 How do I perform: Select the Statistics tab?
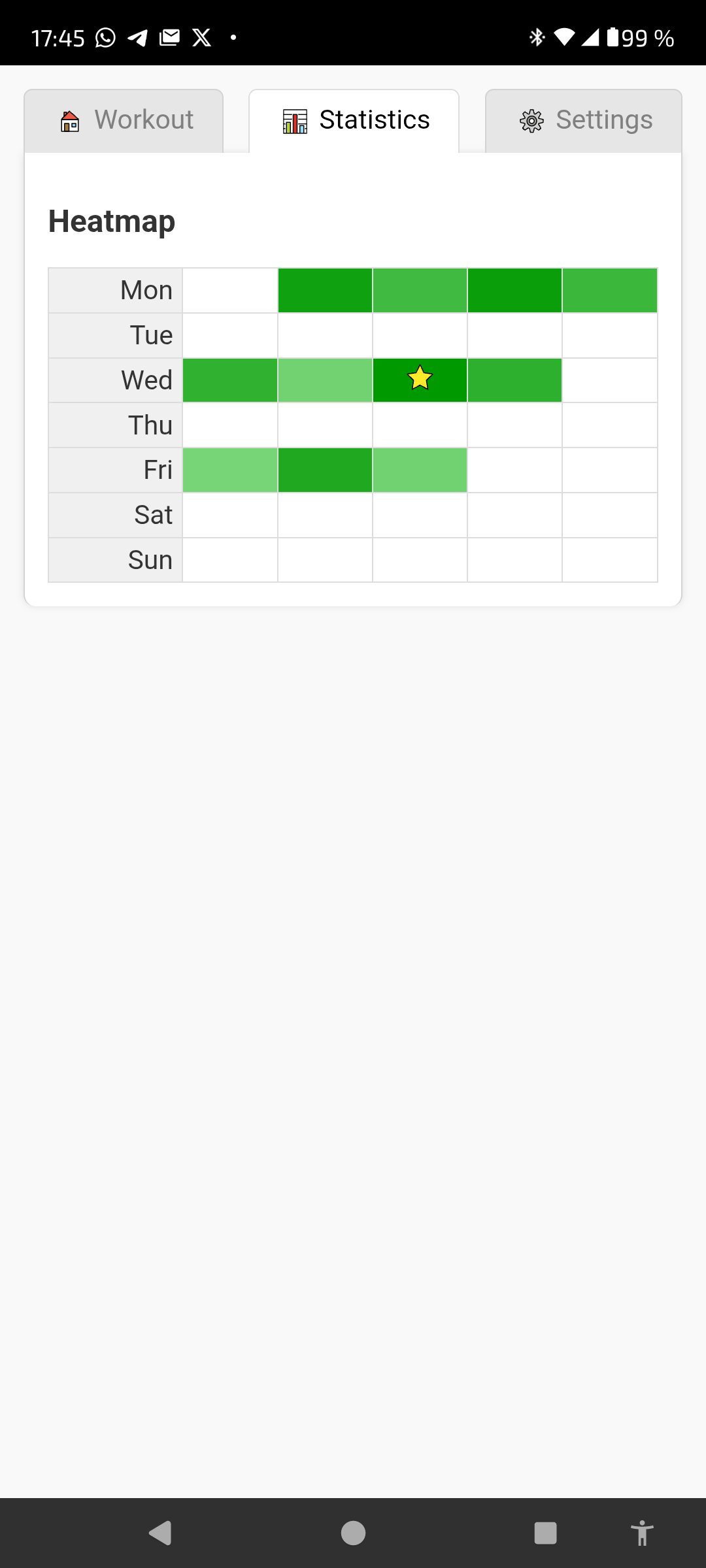coord(354,121)
